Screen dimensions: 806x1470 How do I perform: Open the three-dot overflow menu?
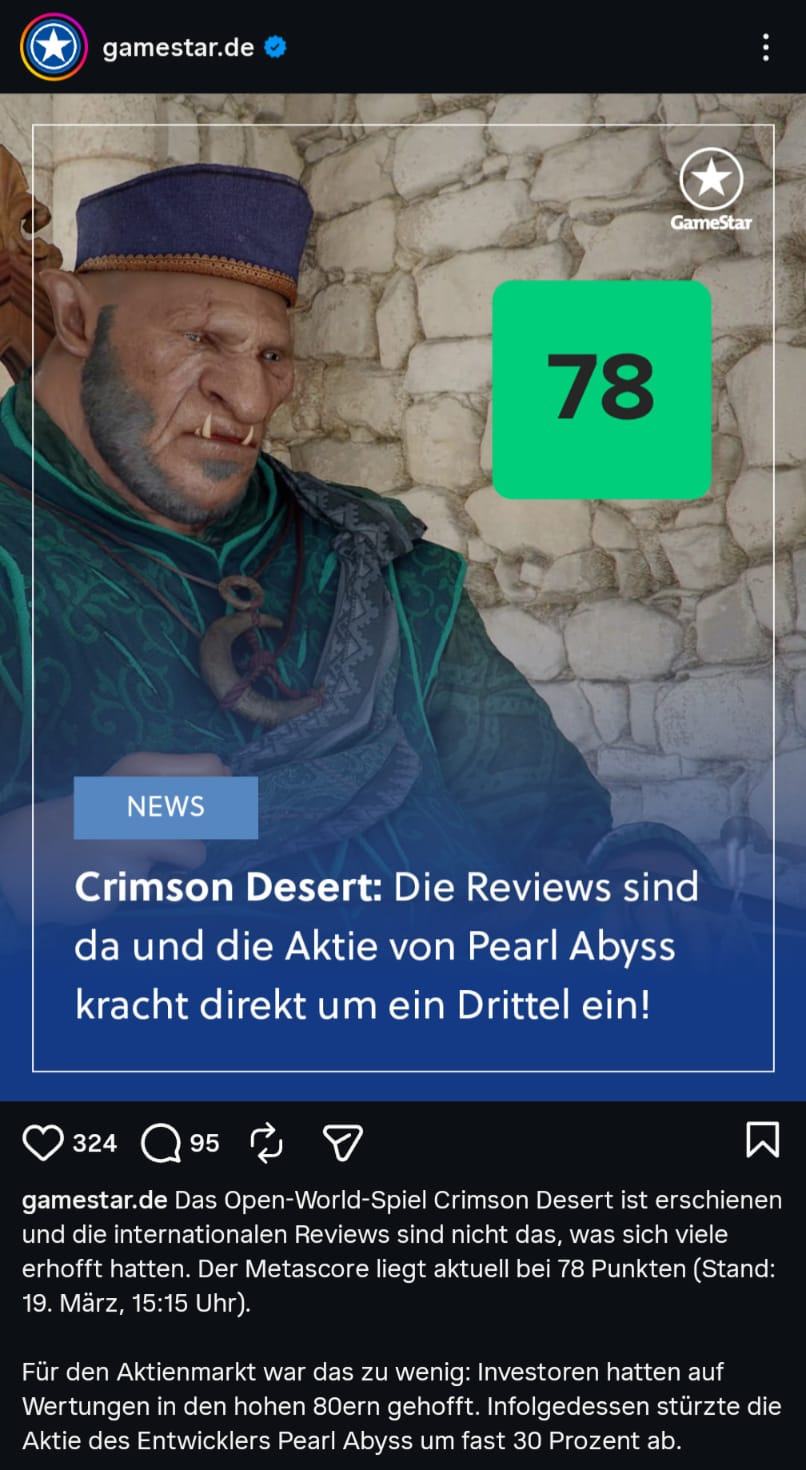765,47
